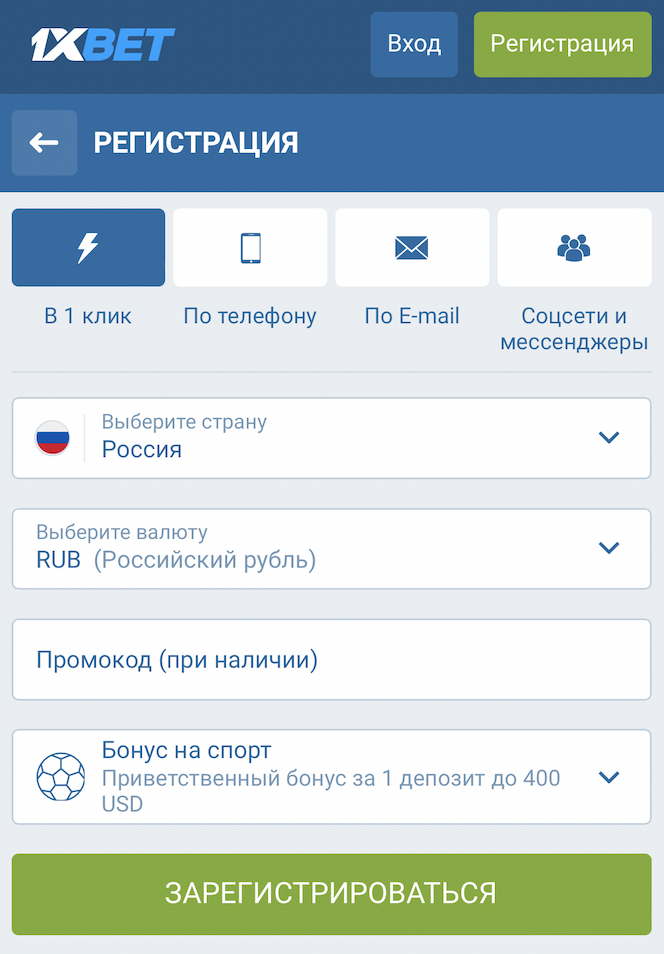Select the В 1 клик registration method
The width and height of the screenshot is (664, 954).
[88, 248]
